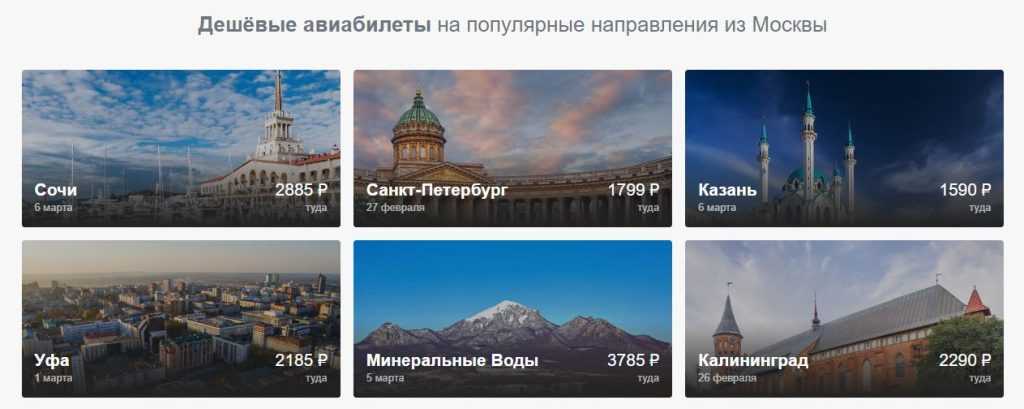Select the Санкт-Петербург destination card
This screenshot has width=1024, height=409.
pyautogui.click(x=512, y=148)
